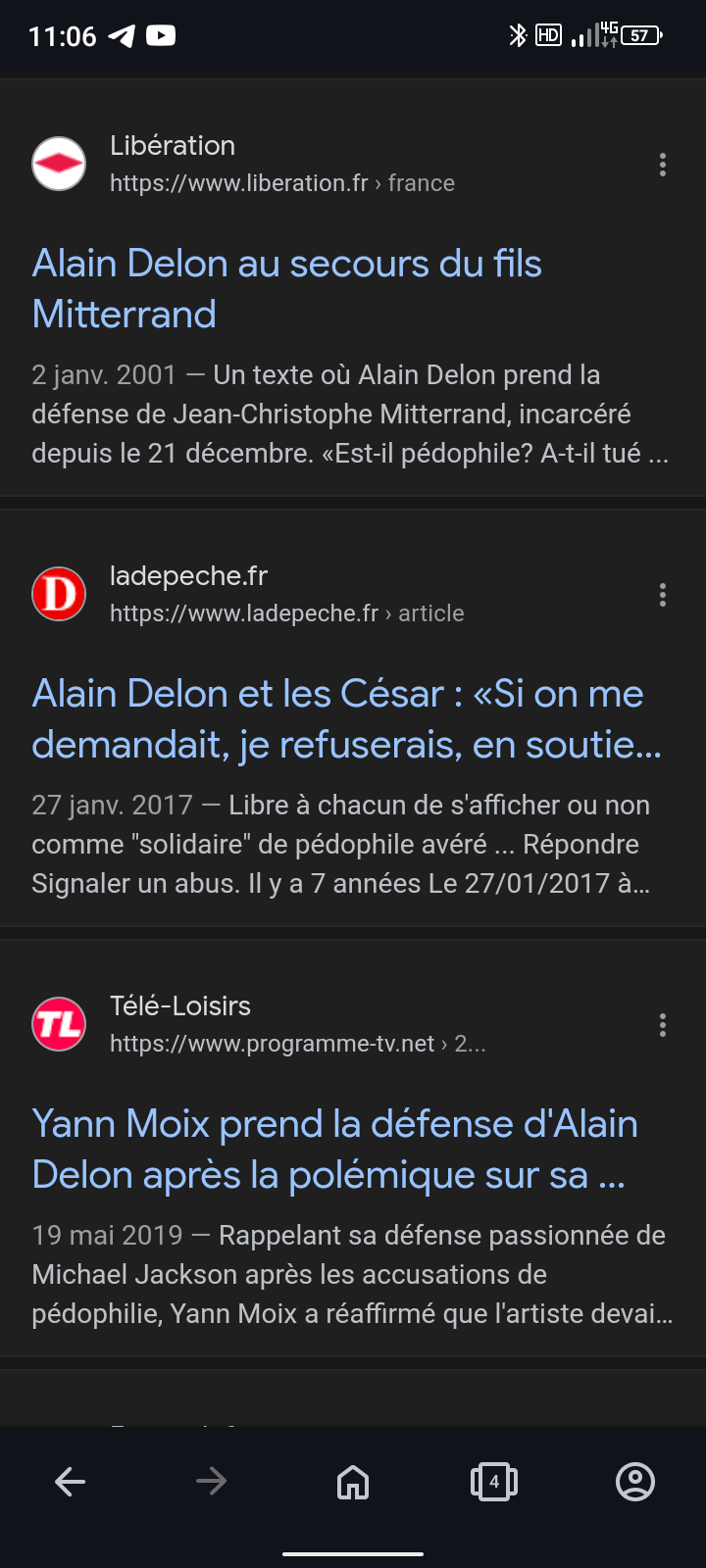Image resolution: width=706 pixels, height=1568 pixels.
Task: Open more options for the Libération result
Action: tap(663, 165)
